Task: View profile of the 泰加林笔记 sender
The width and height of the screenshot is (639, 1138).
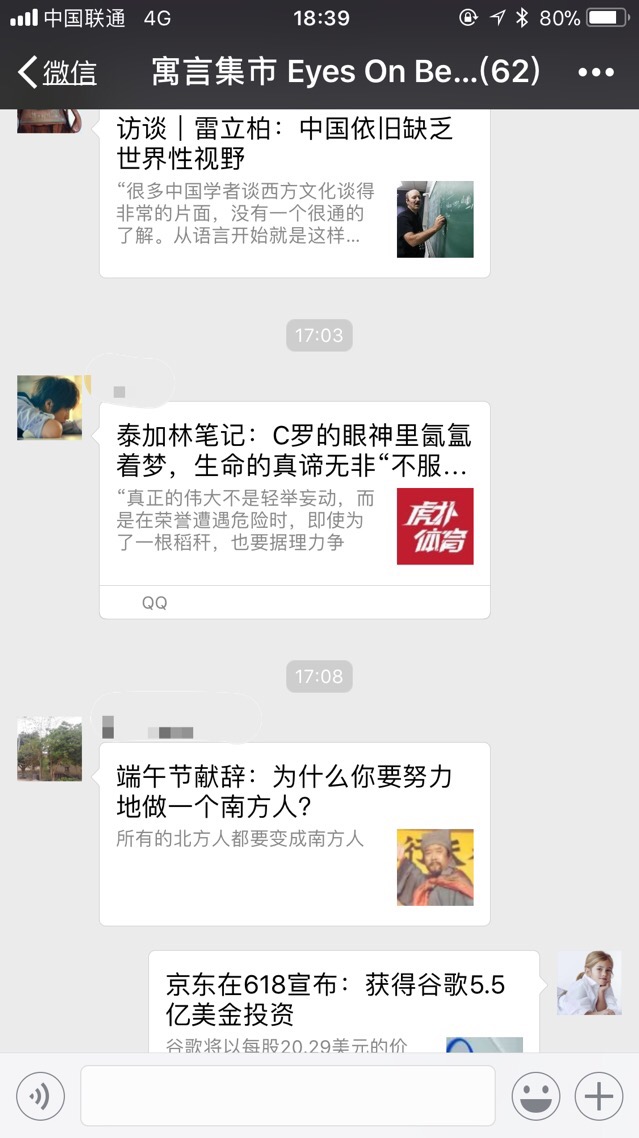Action: pos(49,408)
